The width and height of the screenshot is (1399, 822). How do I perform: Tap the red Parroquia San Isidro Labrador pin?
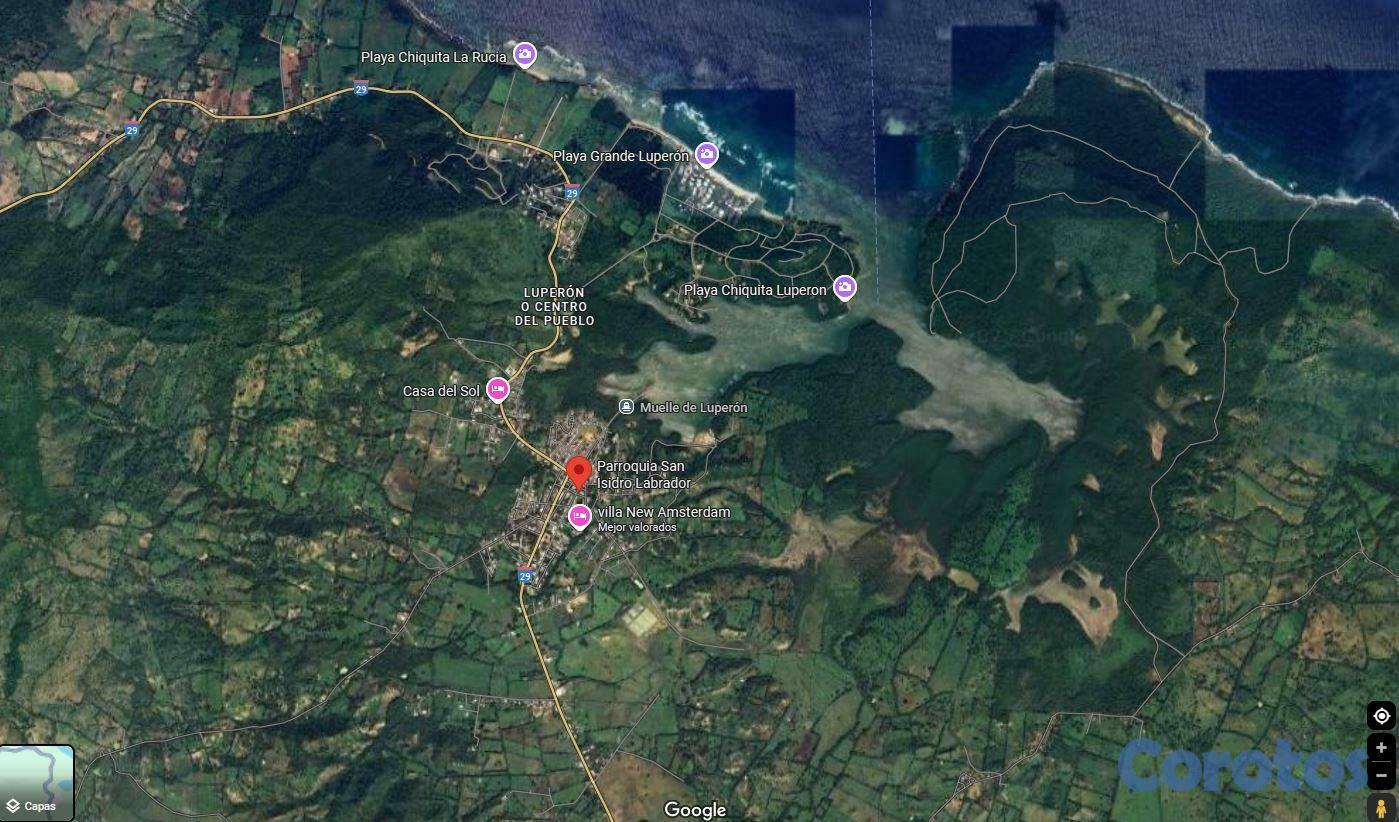coord(578,472)
